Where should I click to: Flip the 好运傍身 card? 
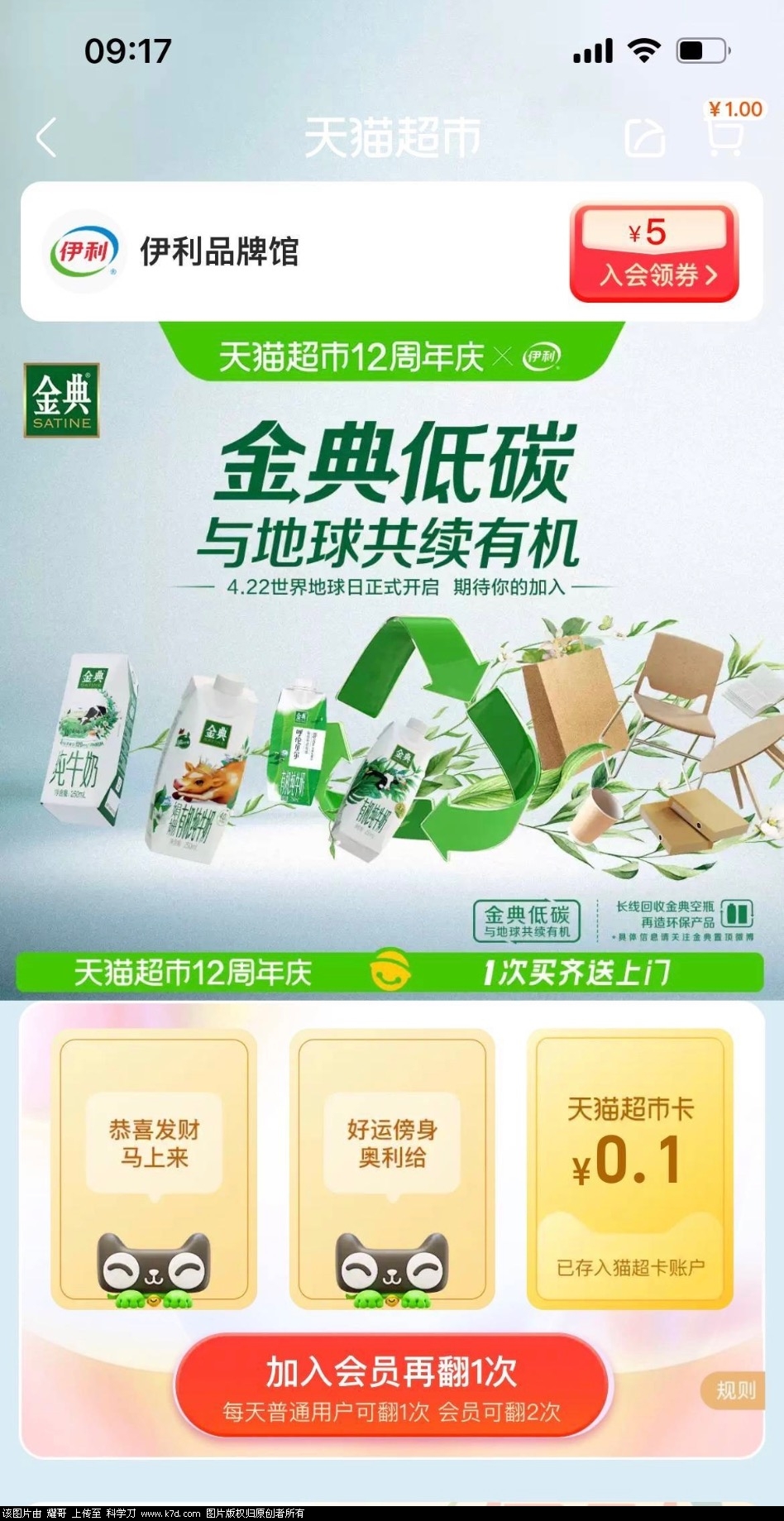pos(392,1169)
